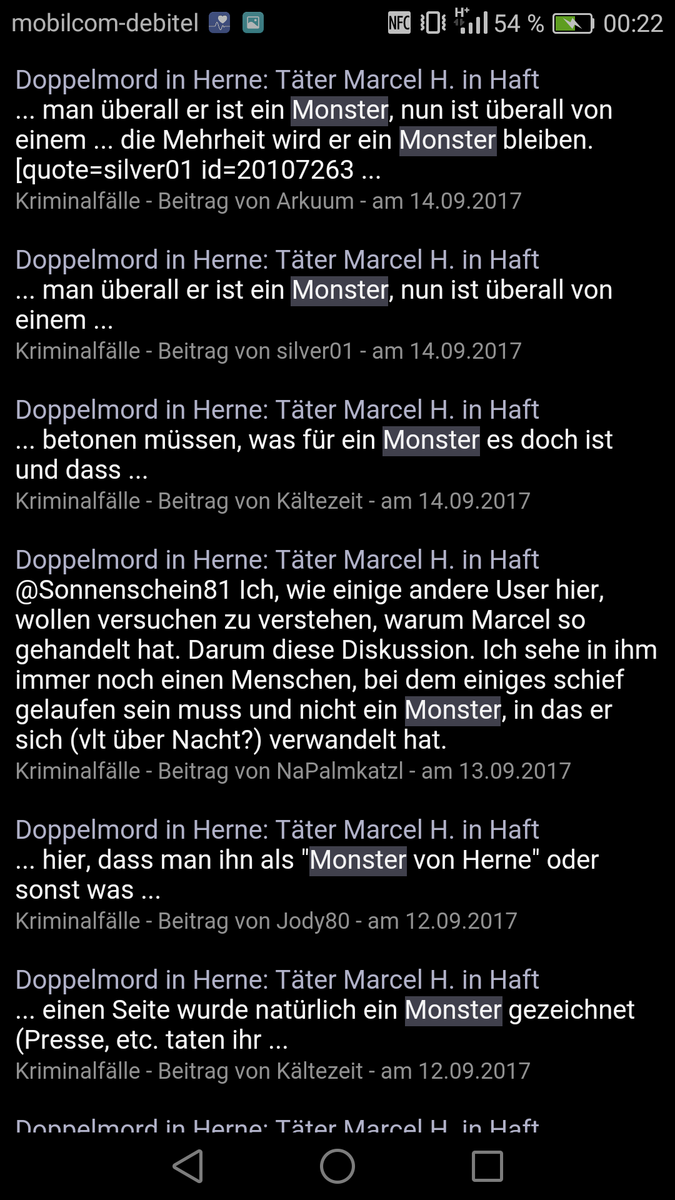This screenshot has width=675, height=1200.
Task: Open the post by NaPalmkatzl
Action: [x=277, y=560]
